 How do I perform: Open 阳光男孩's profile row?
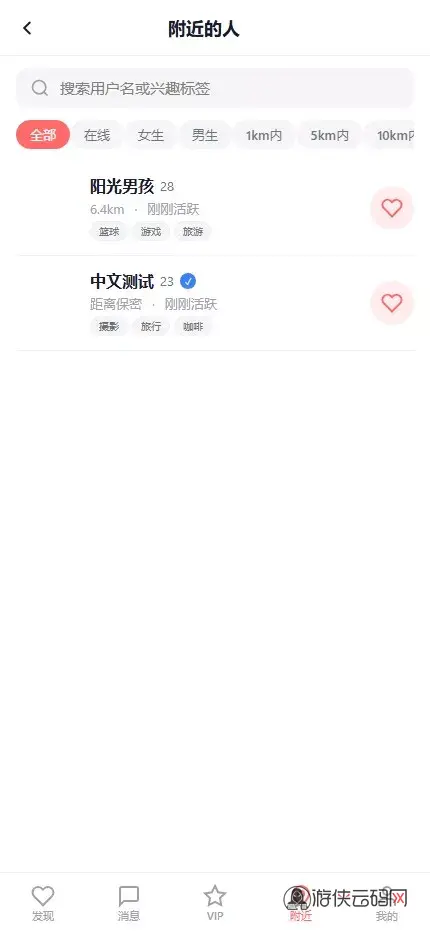pyautogui.click(x=215, y=208)
